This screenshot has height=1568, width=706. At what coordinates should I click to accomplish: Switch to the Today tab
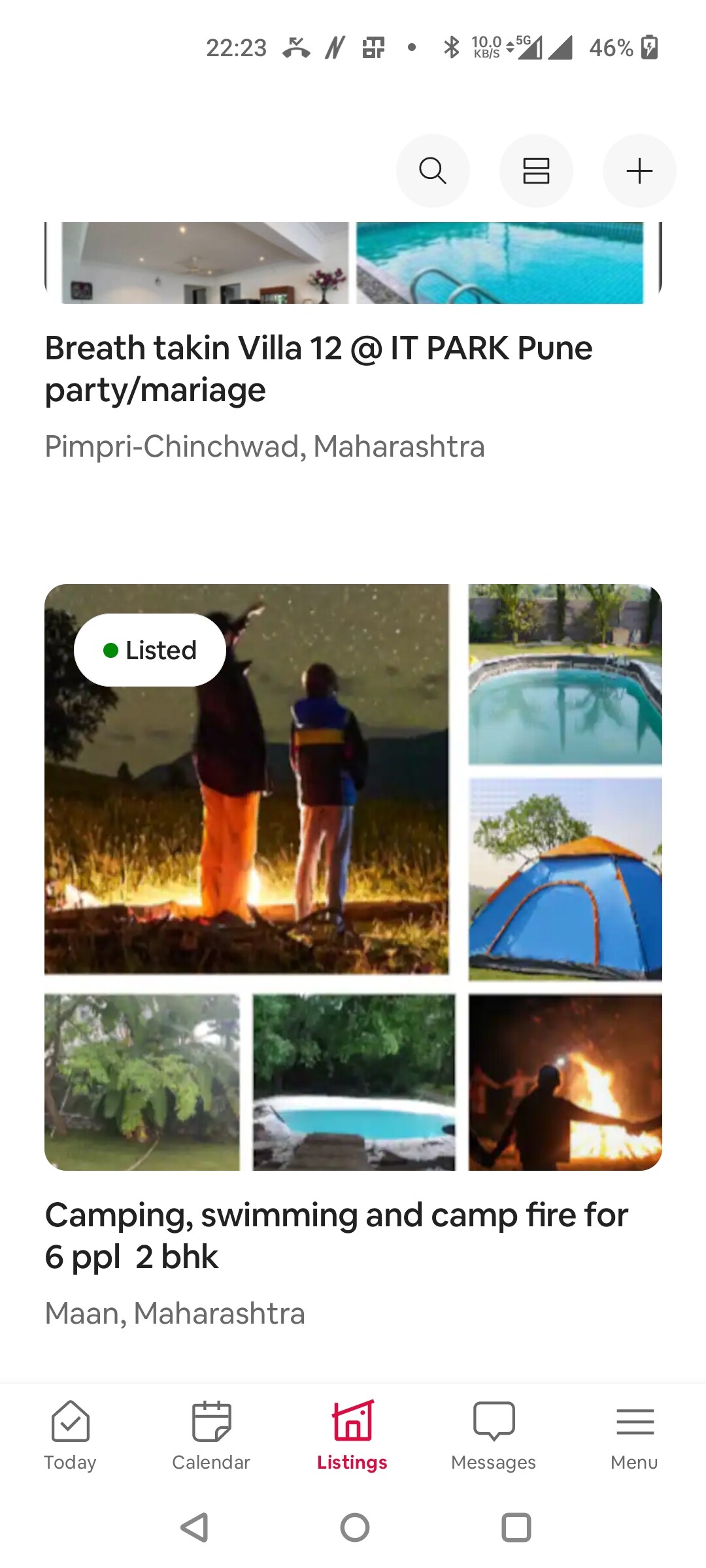tap(70, 1435)
